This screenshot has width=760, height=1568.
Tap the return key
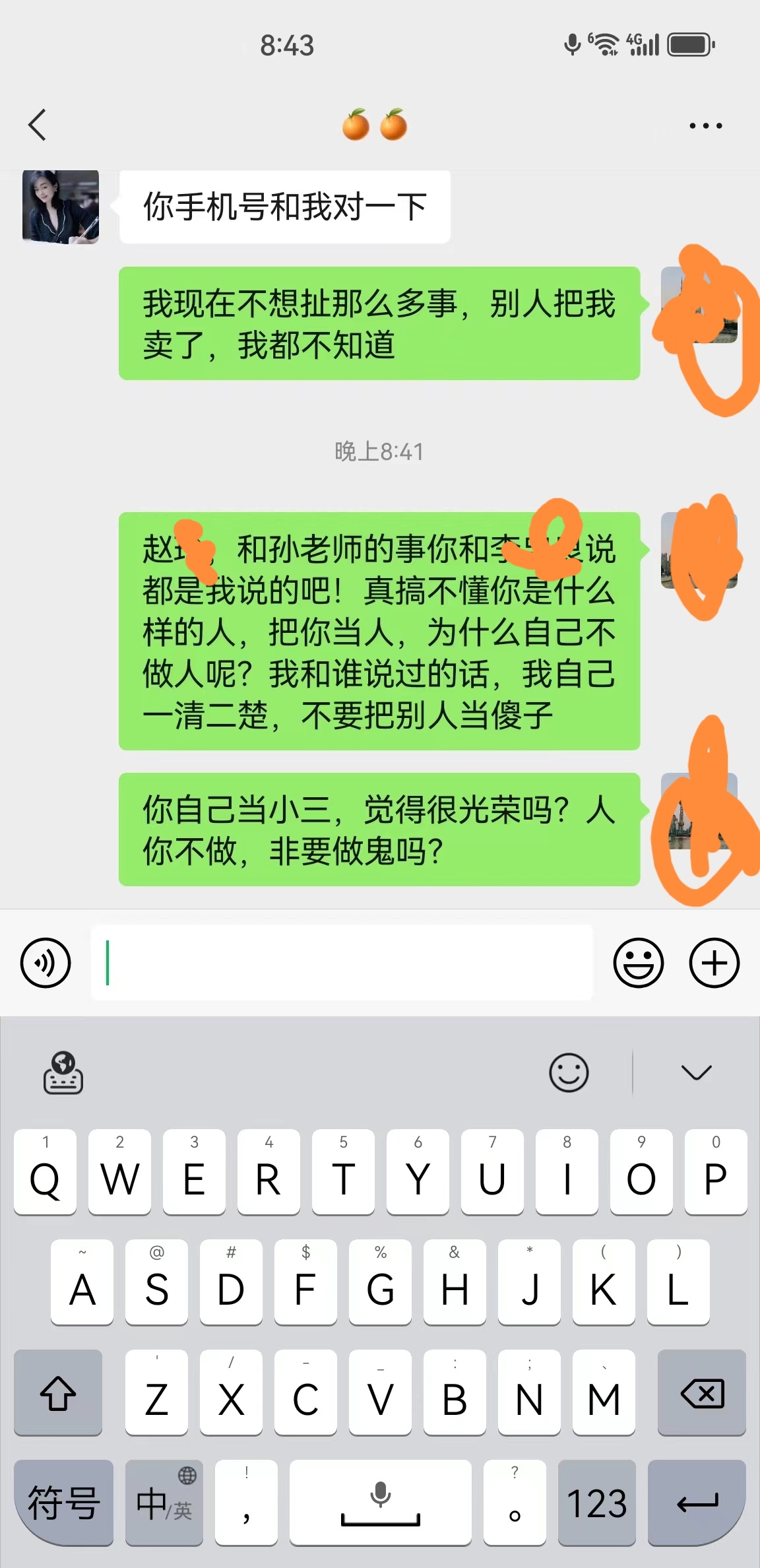tap(697, 1503)
